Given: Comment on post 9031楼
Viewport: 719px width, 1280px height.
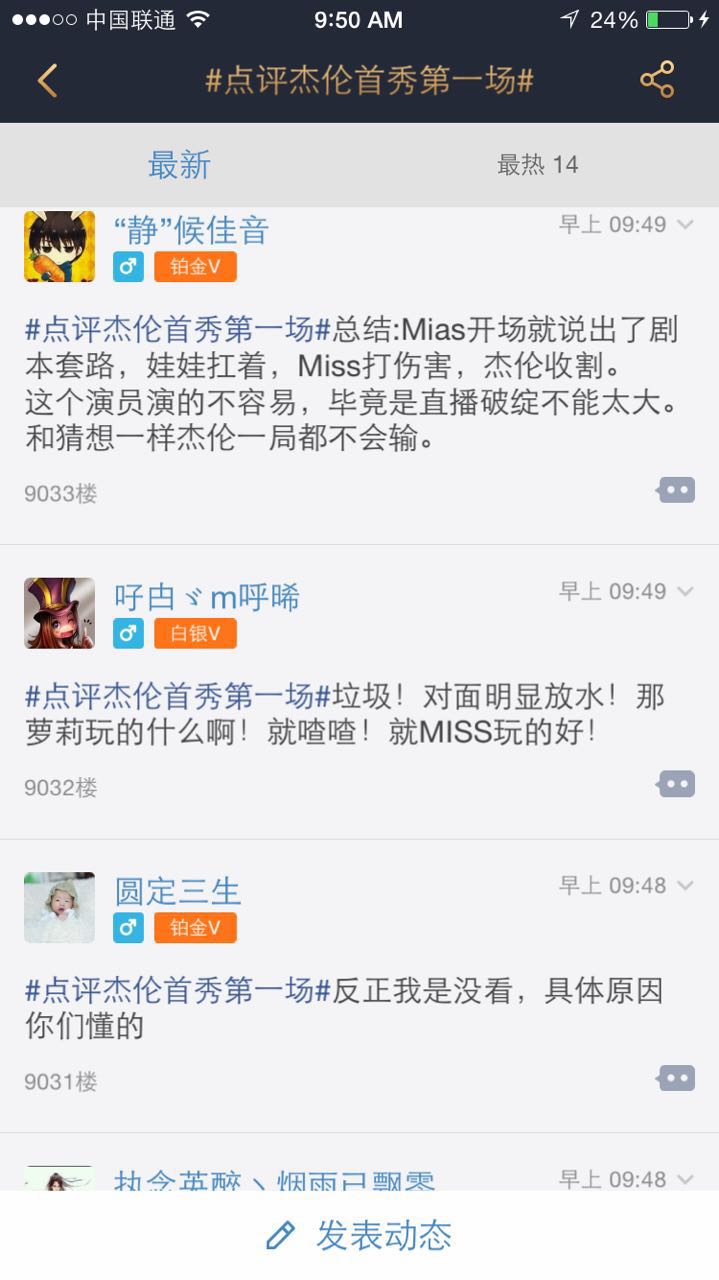Looking at the screenshot, I should click(676, 1078).
